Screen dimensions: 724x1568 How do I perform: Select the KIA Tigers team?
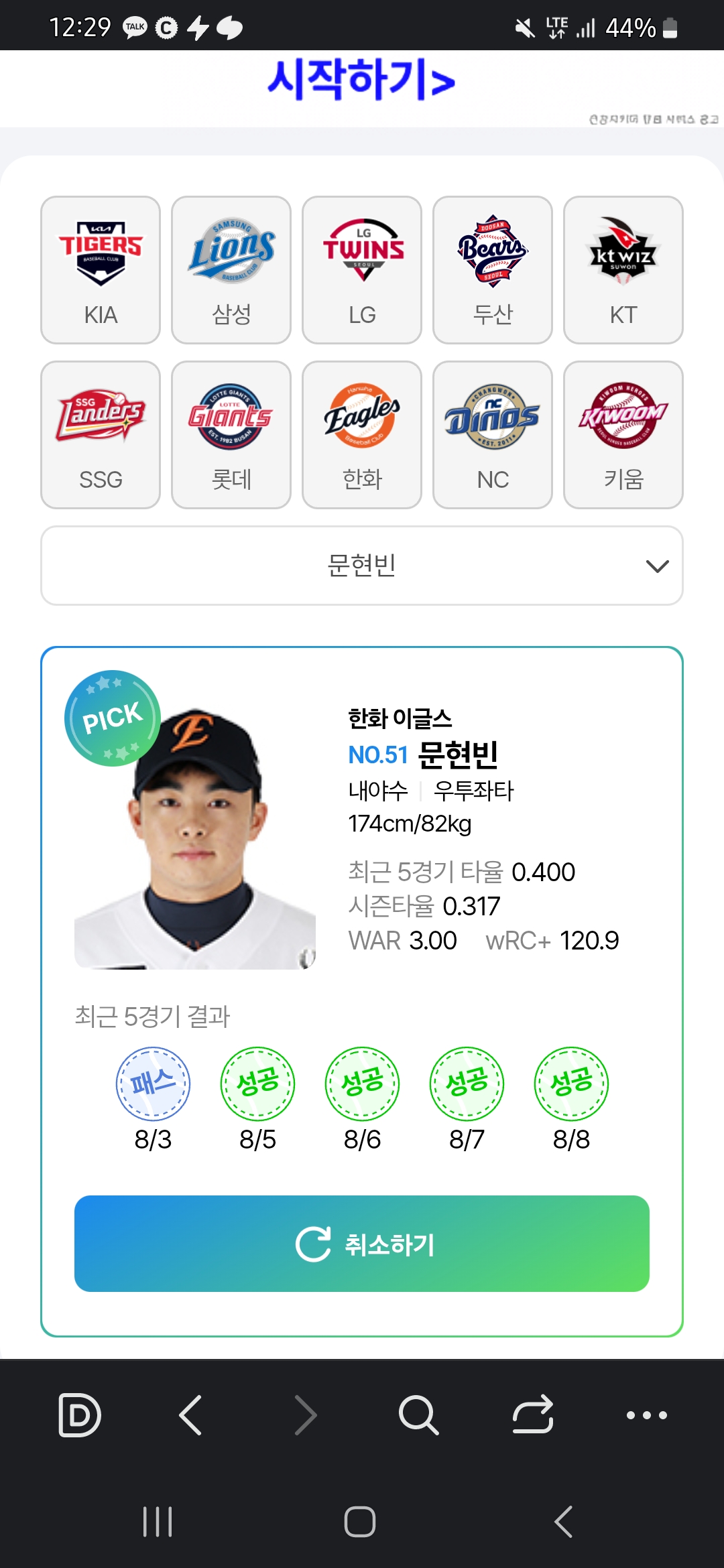[101, 269]
